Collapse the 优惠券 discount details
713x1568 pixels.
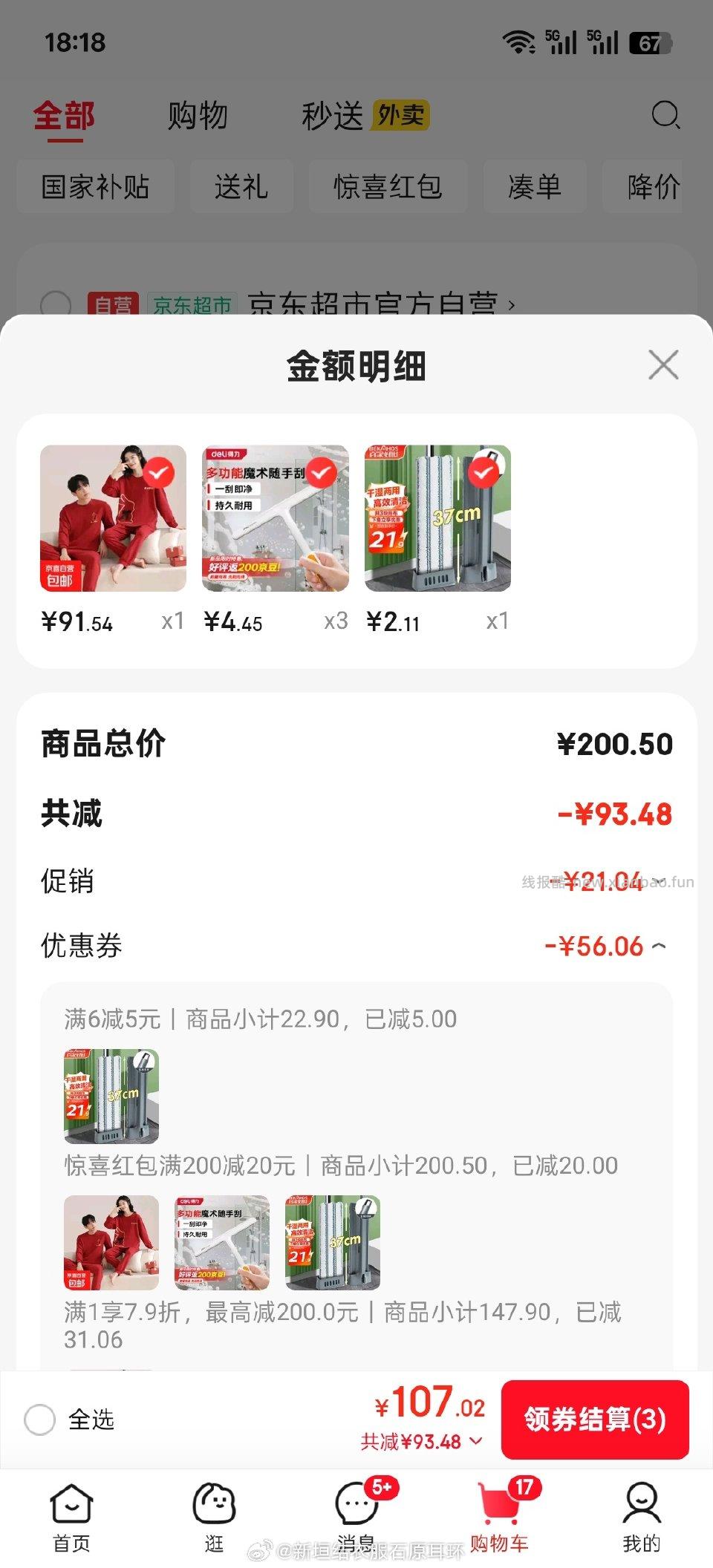[660, 946]
